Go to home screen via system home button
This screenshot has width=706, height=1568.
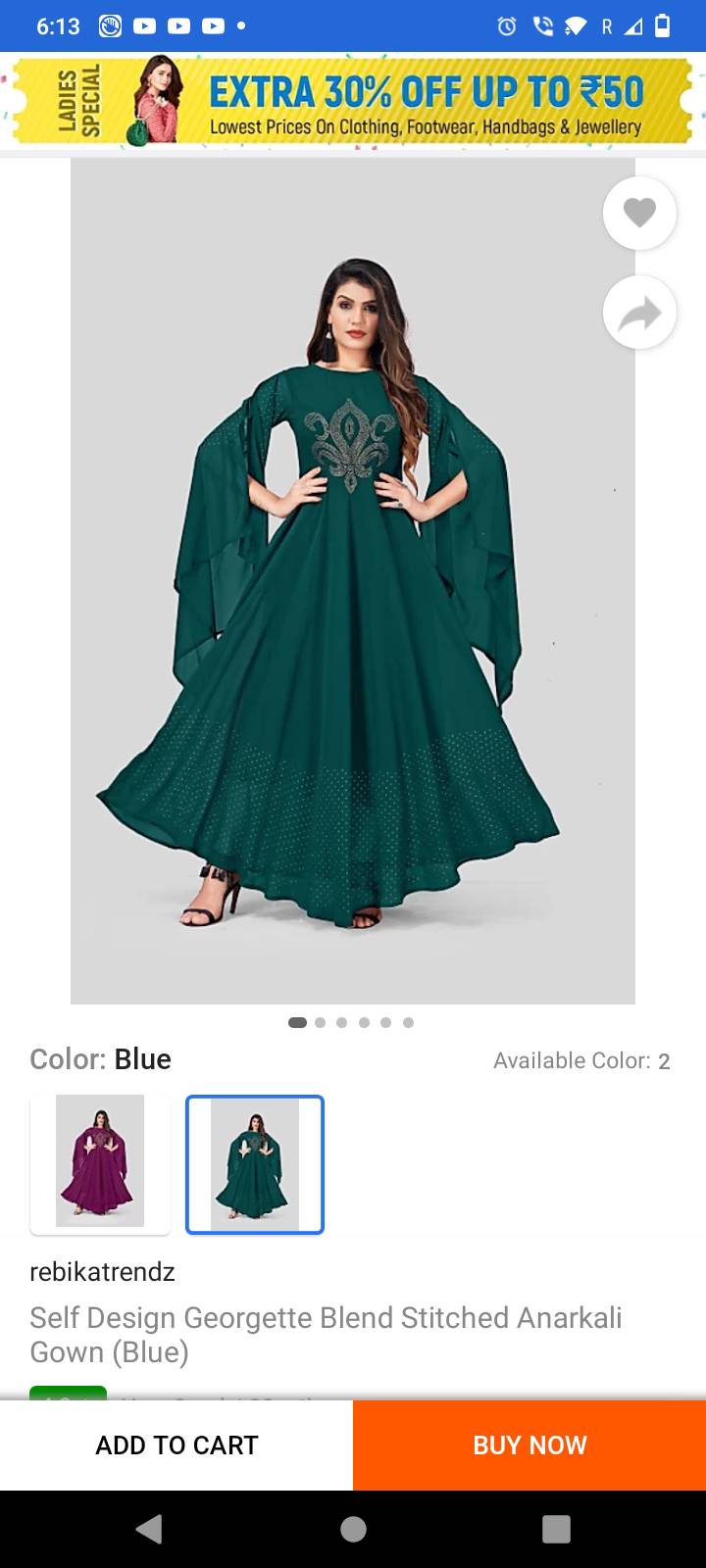pos(353,1529)
